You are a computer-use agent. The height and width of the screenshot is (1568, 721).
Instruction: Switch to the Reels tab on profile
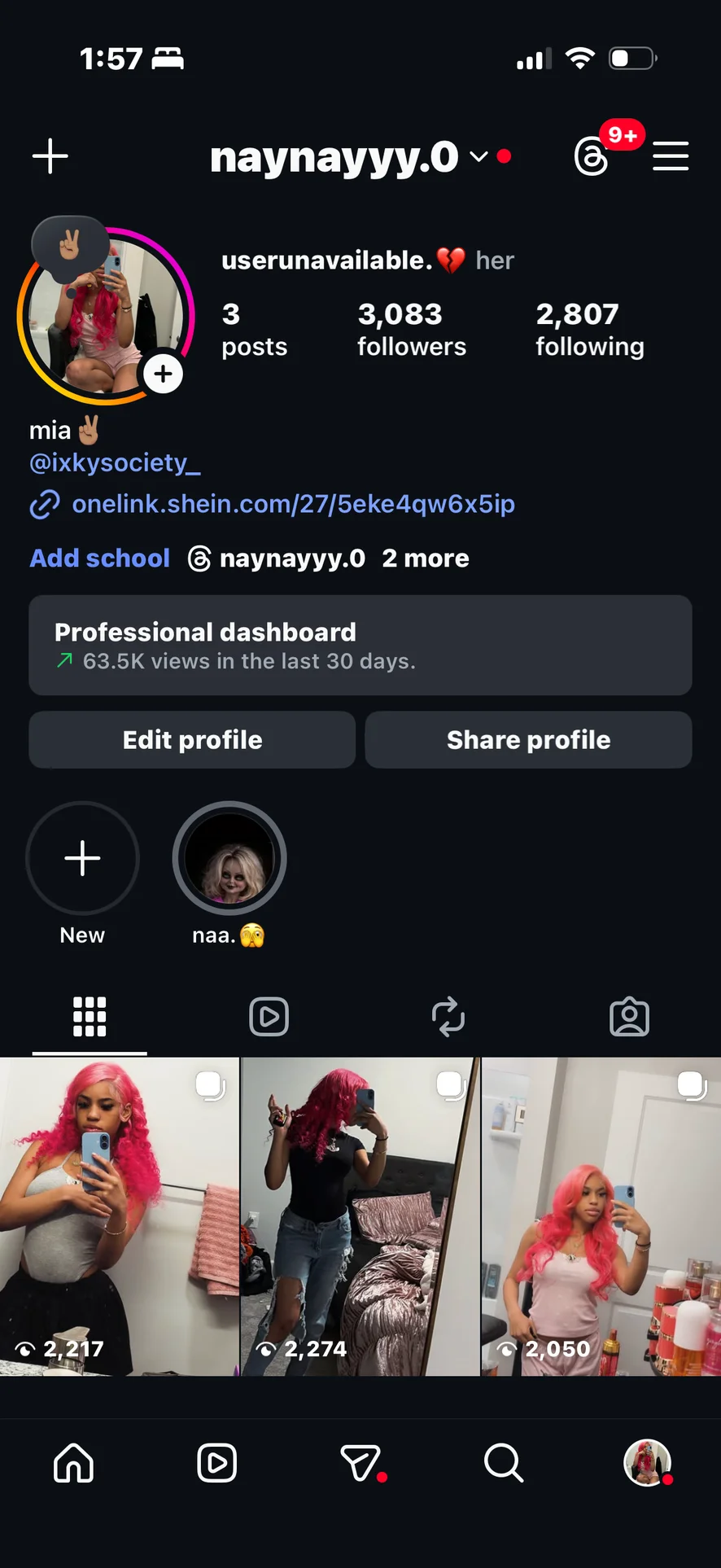[x=269, y=1017]
